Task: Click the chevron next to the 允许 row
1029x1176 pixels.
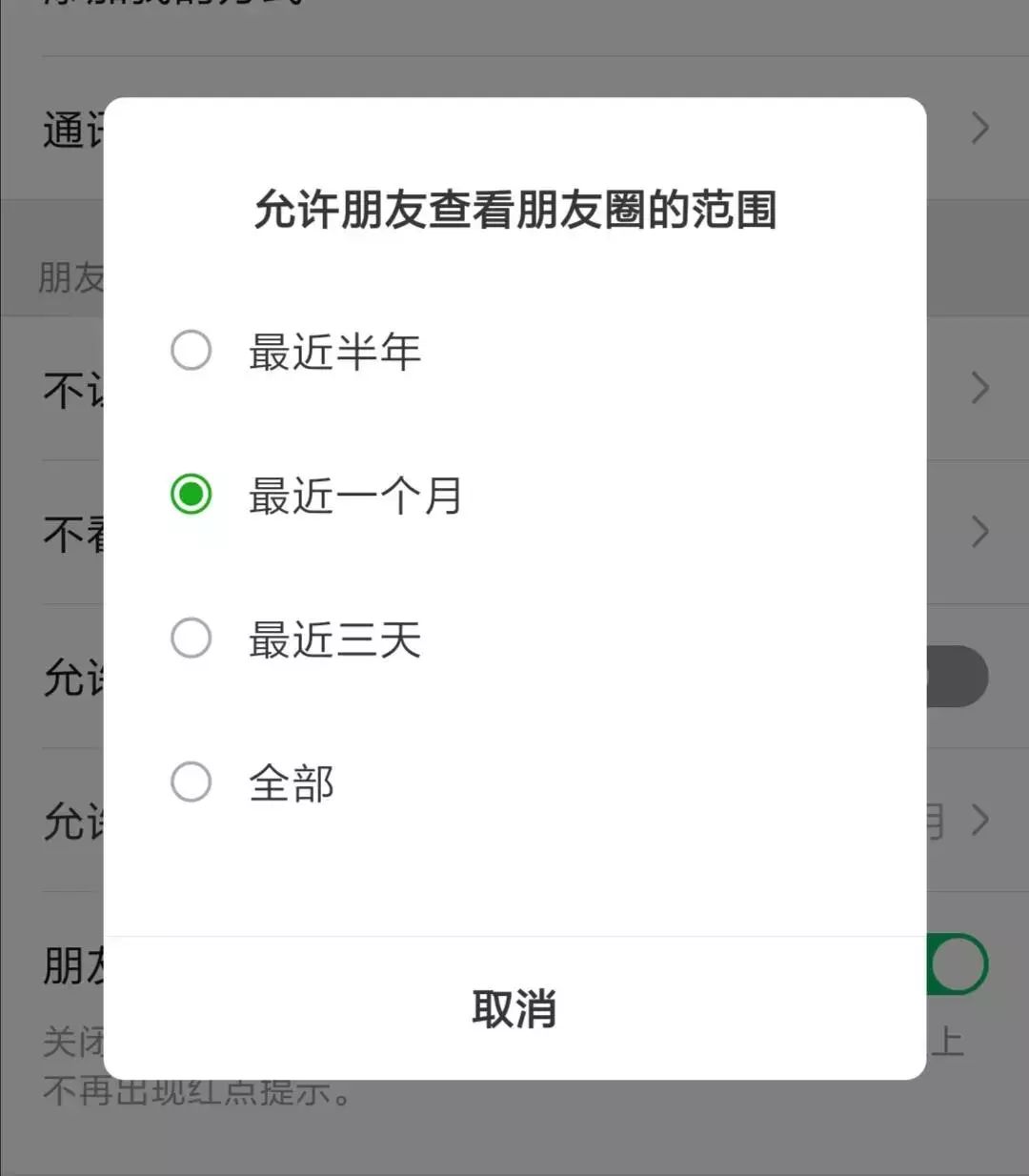Action: (979, 821)
